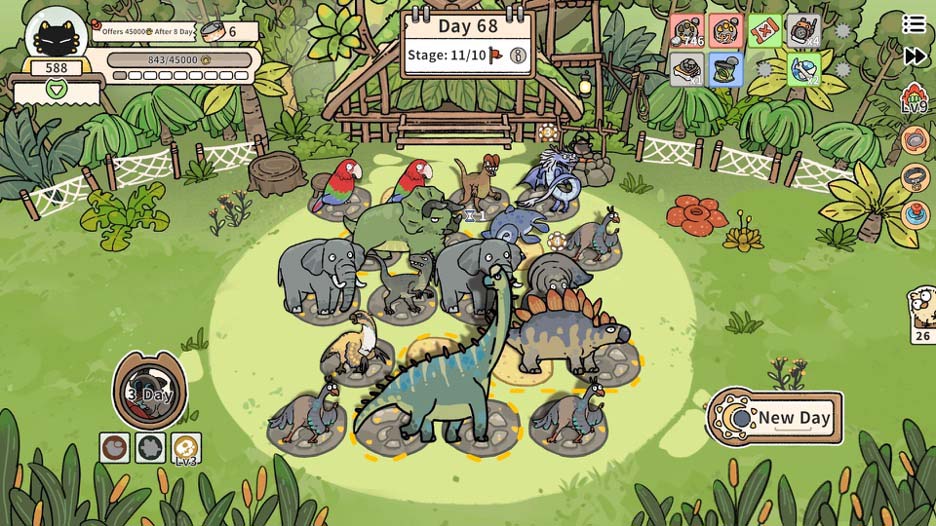Tap the fast-forward speed icon
936x526 pixels.
pyautogui.click(x=915, y=56)
